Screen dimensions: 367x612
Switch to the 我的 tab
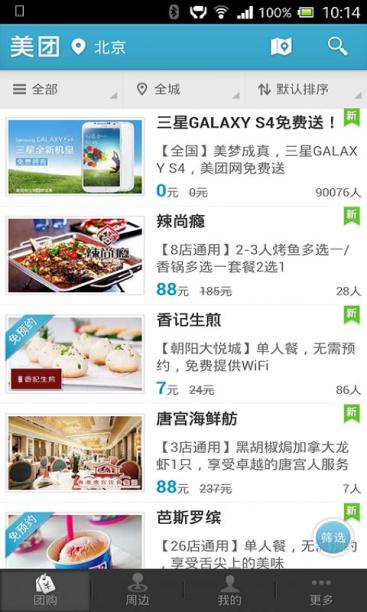pos(229,591)
